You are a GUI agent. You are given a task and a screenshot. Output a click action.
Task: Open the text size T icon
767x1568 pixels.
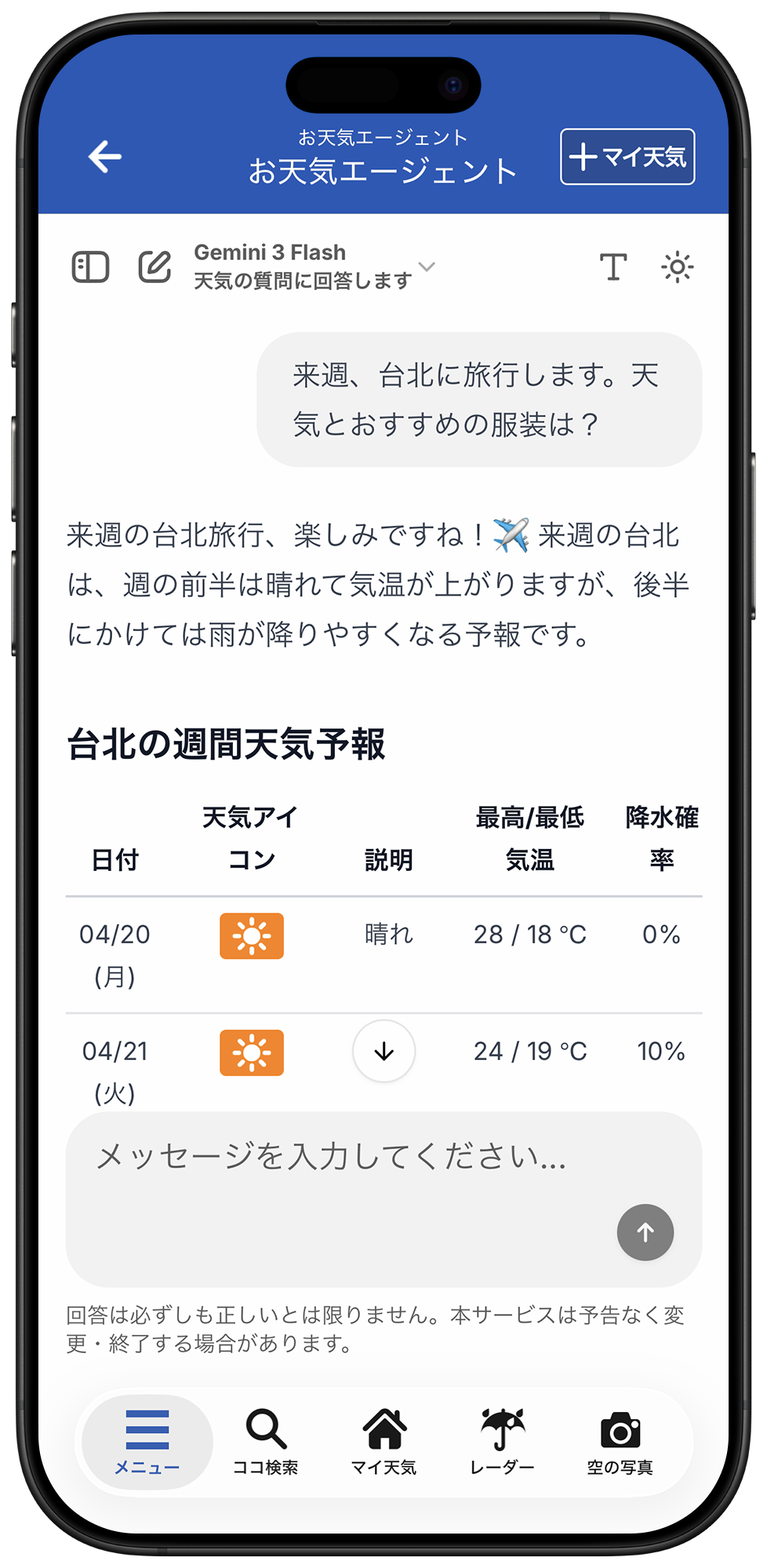pos(613,267)
